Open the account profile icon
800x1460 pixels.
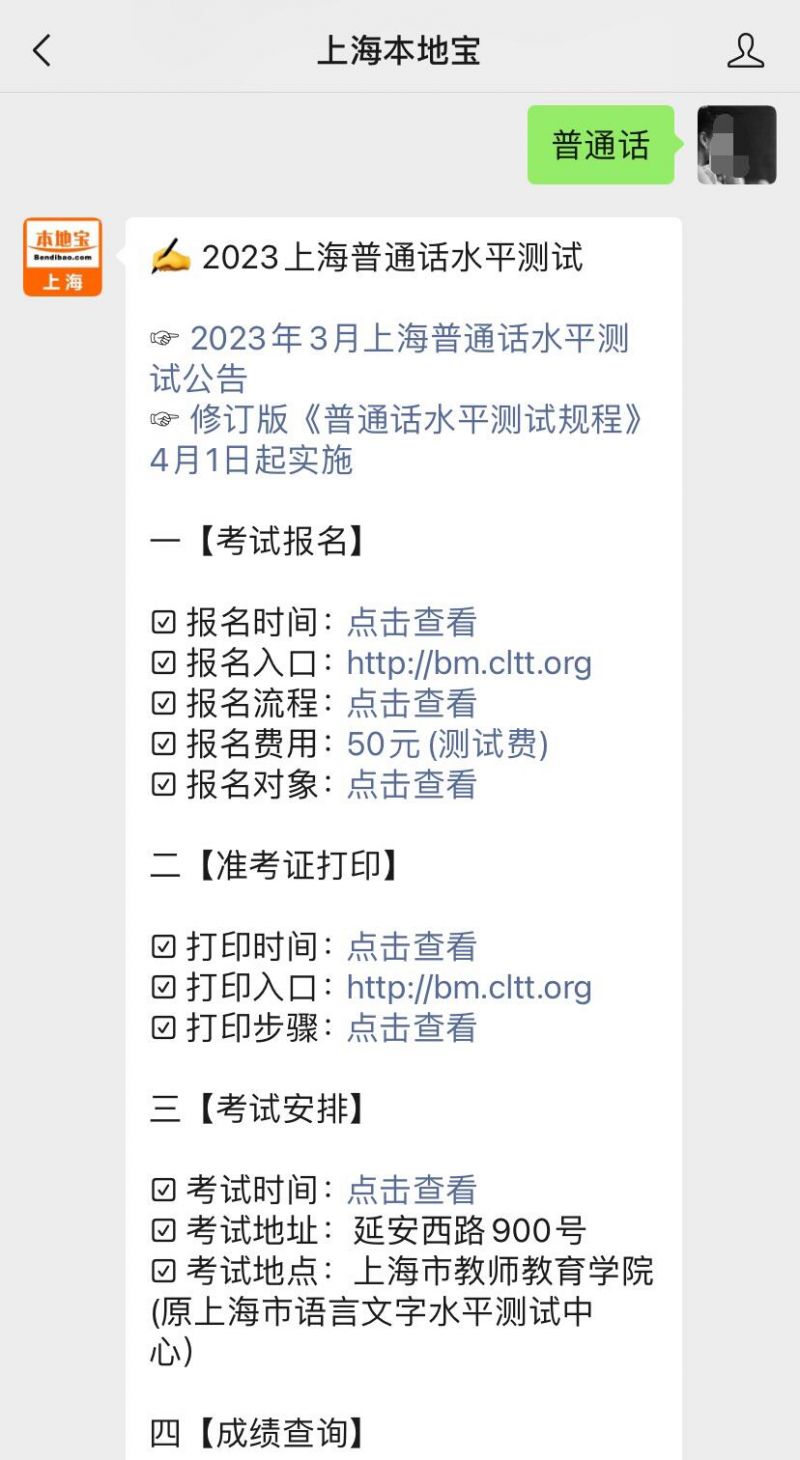[x=745, y=50]
